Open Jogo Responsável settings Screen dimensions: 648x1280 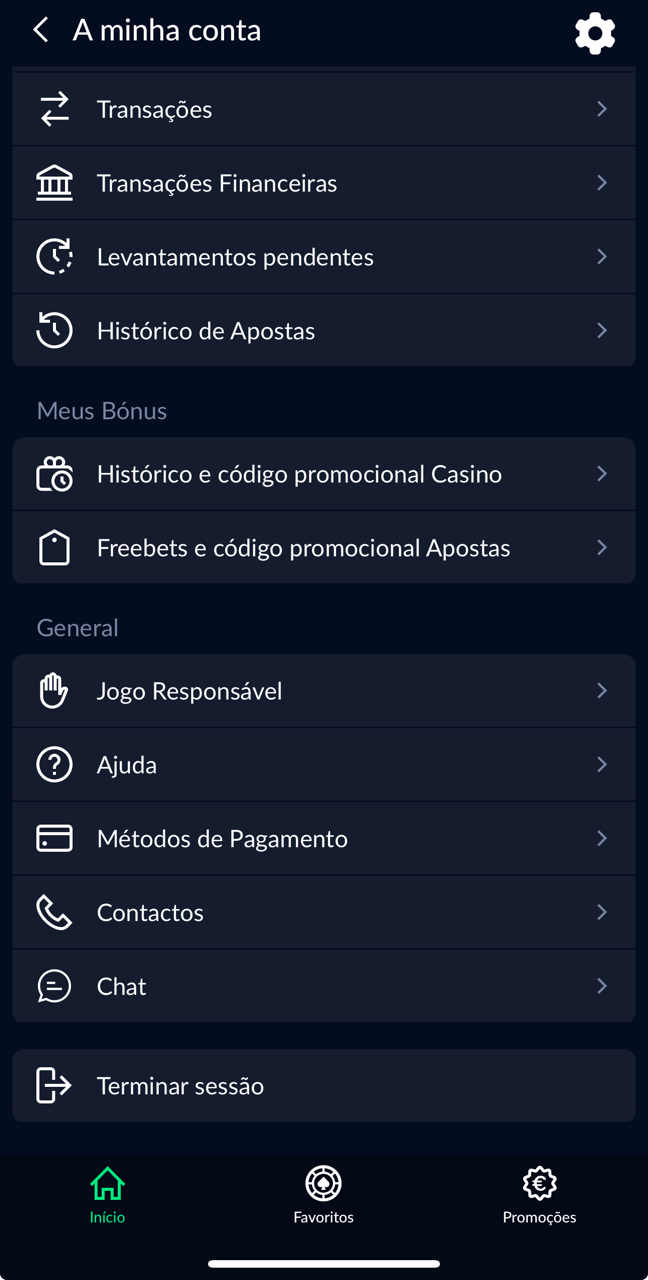[324, 691]
